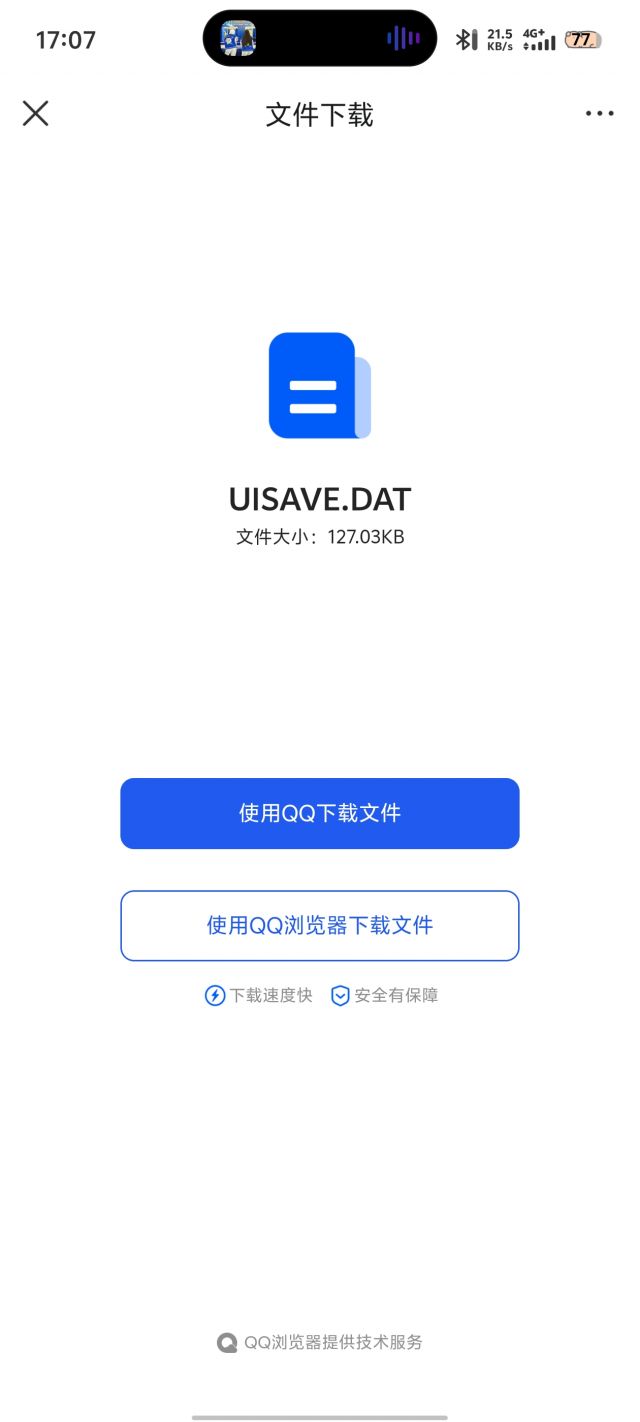Open the three-dot overflow menu
640x1422 pixels.
[600, 114]
